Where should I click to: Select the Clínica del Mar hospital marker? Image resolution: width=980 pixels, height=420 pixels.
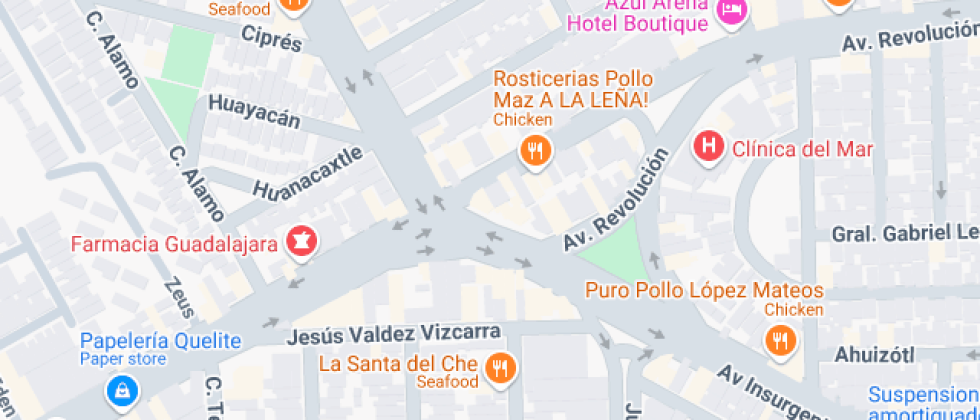click(709, 147)
